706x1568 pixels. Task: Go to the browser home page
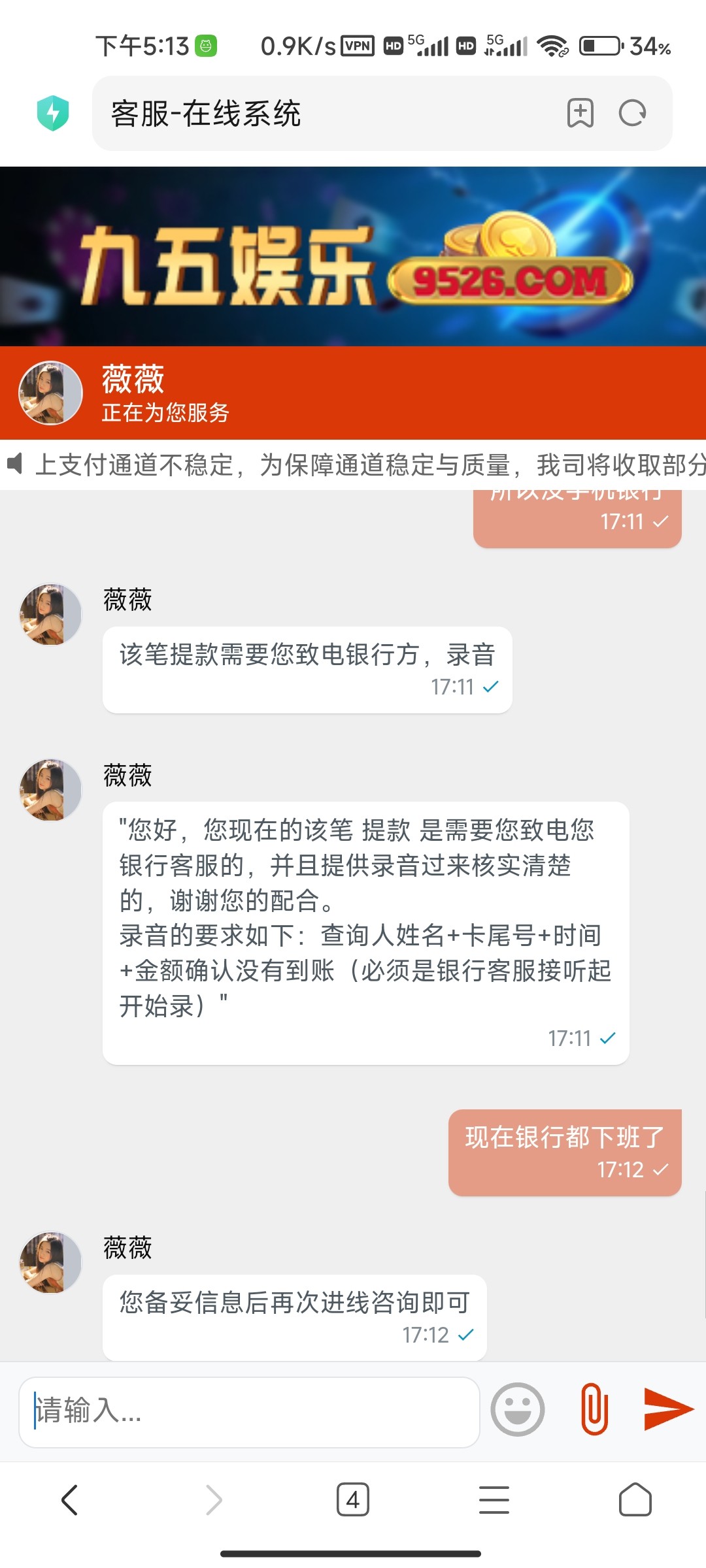[635, 1499]
